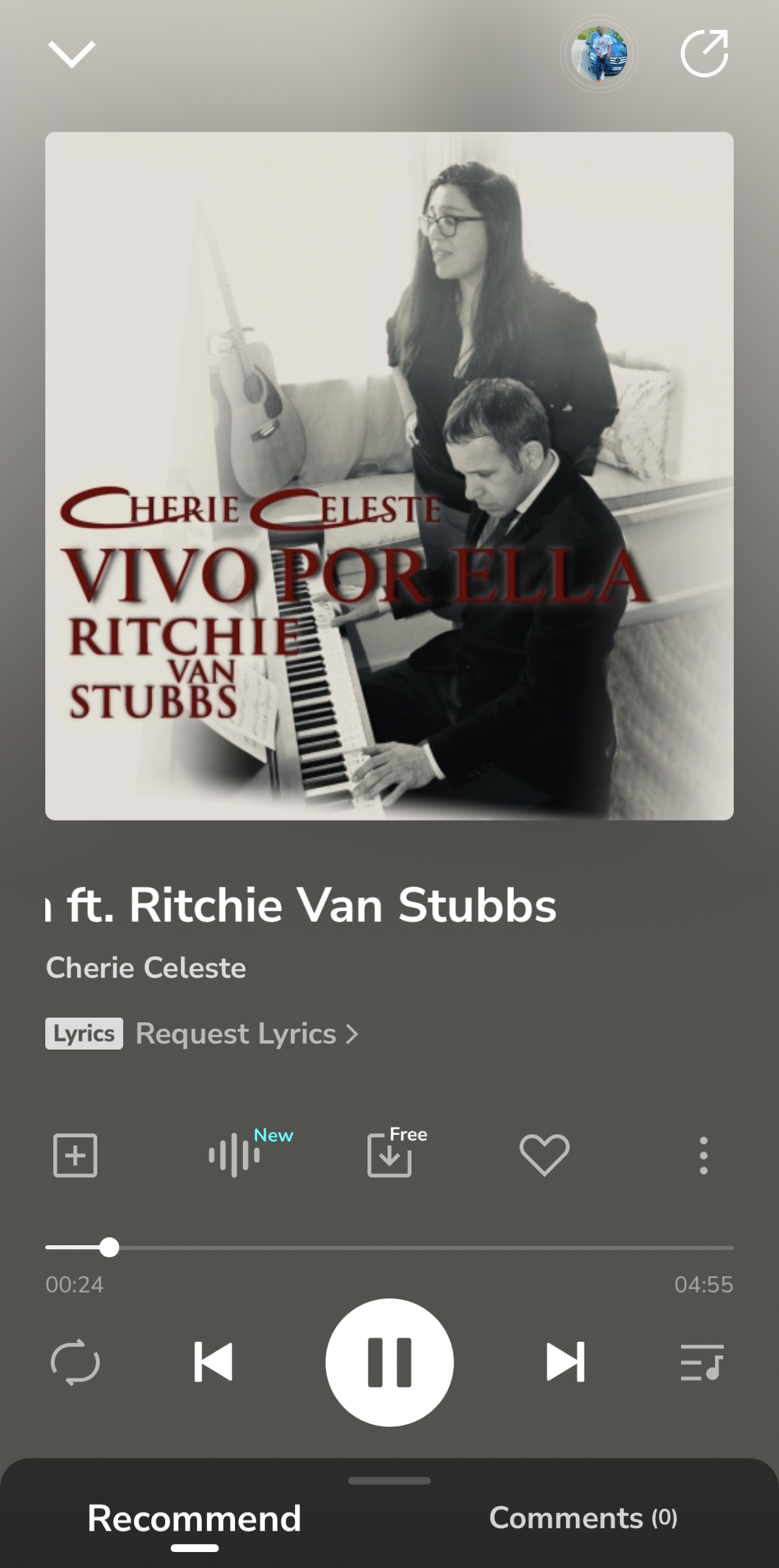
Task: Switch to the Comments tab
Action: click(x=583, y=1519)
